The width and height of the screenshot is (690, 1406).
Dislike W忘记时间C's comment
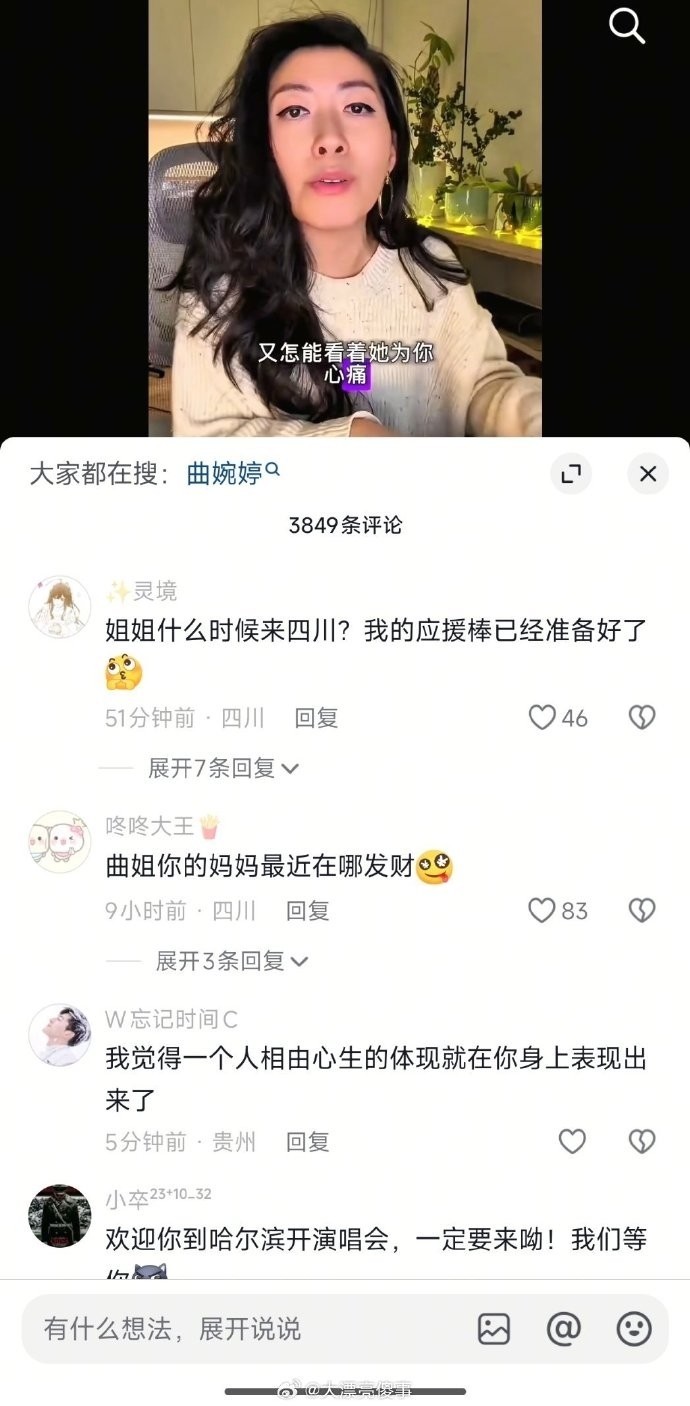click(x=642, y=1141)
